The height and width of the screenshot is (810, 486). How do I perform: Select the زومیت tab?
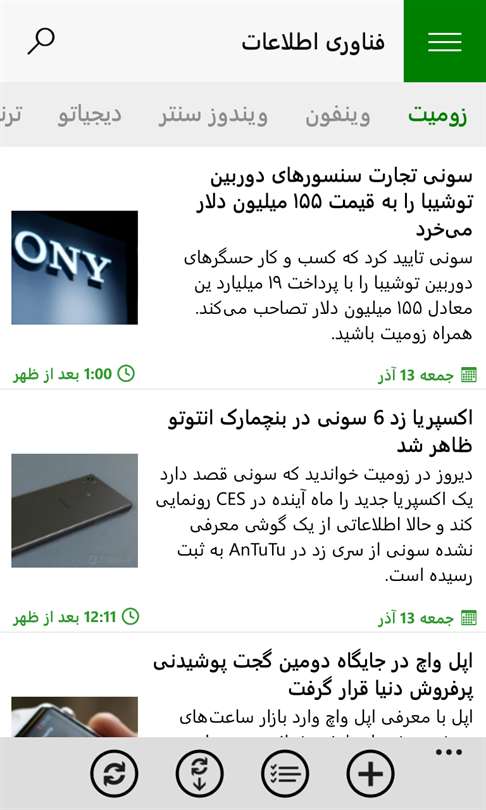[x=438, y=116]
